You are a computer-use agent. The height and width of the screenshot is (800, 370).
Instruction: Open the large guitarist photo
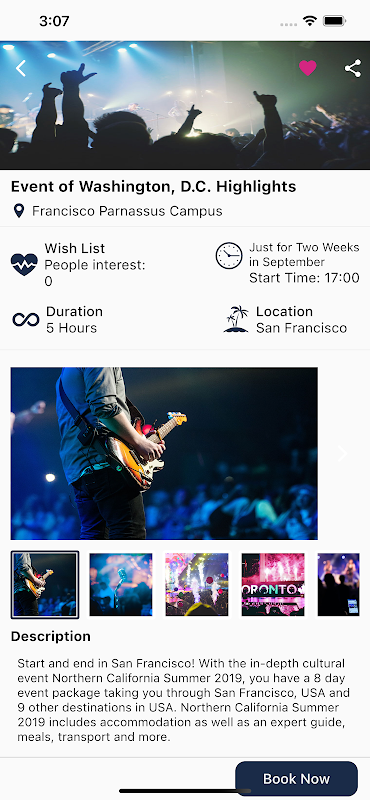[x=164, y=454]
